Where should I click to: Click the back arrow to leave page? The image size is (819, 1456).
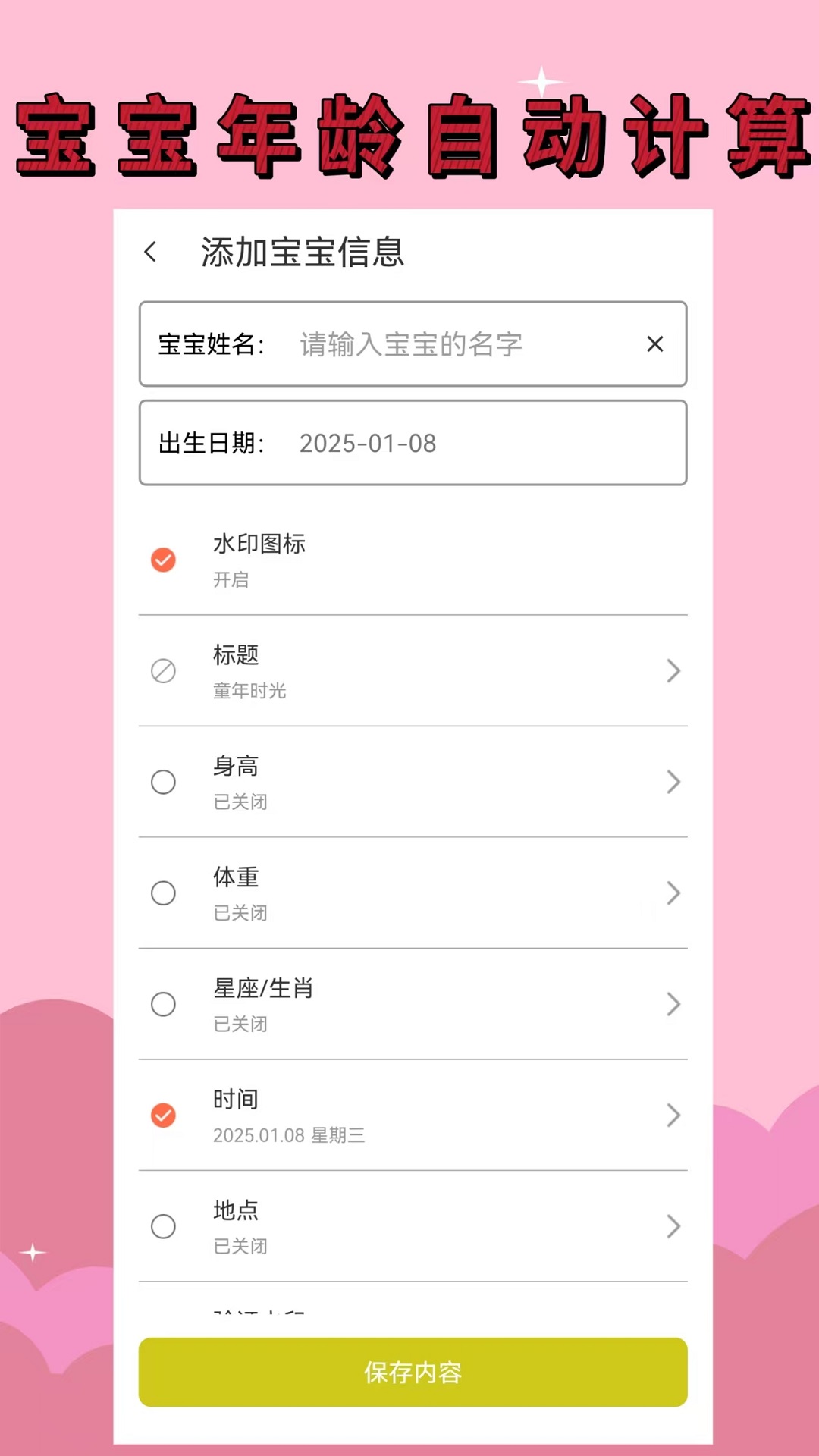pos(150,251)
